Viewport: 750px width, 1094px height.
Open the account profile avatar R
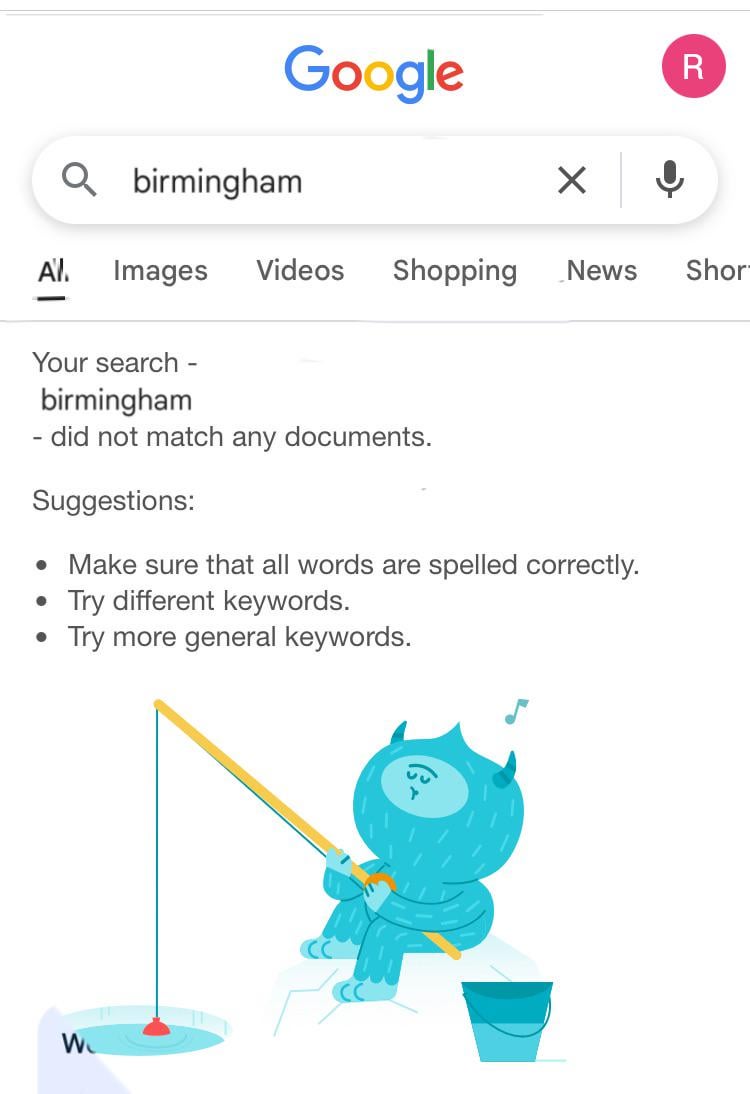coord(693,66)
